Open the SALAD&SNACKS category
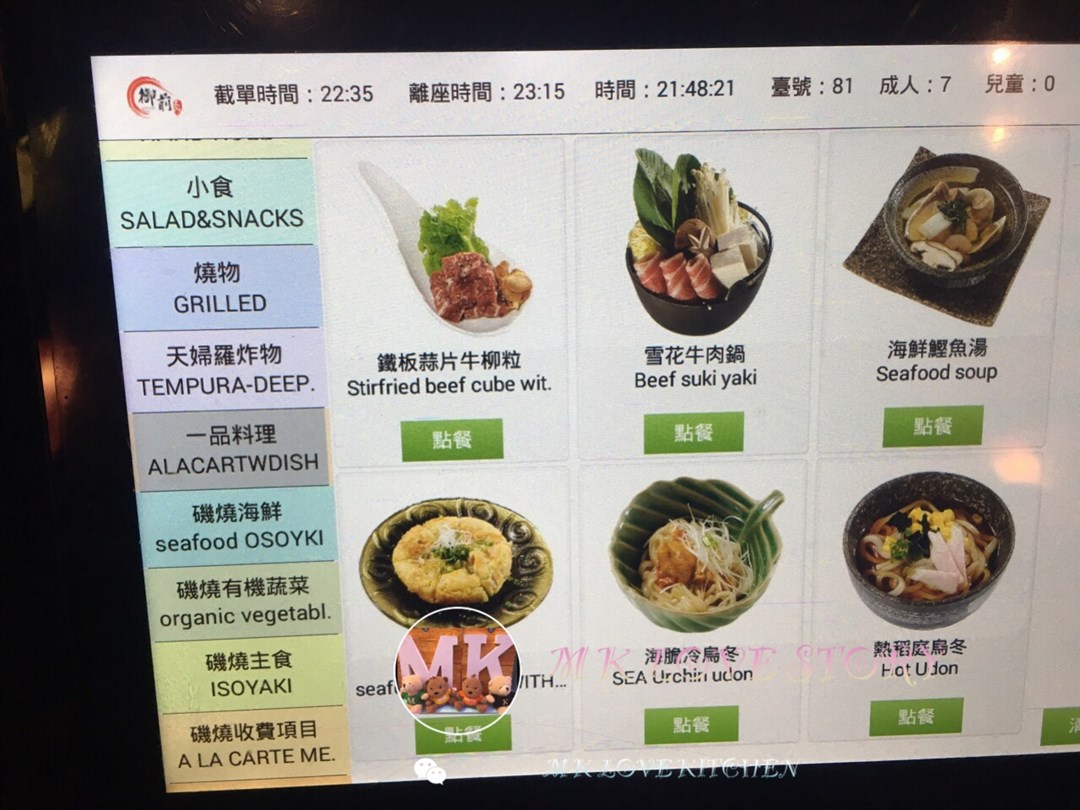 210,203
